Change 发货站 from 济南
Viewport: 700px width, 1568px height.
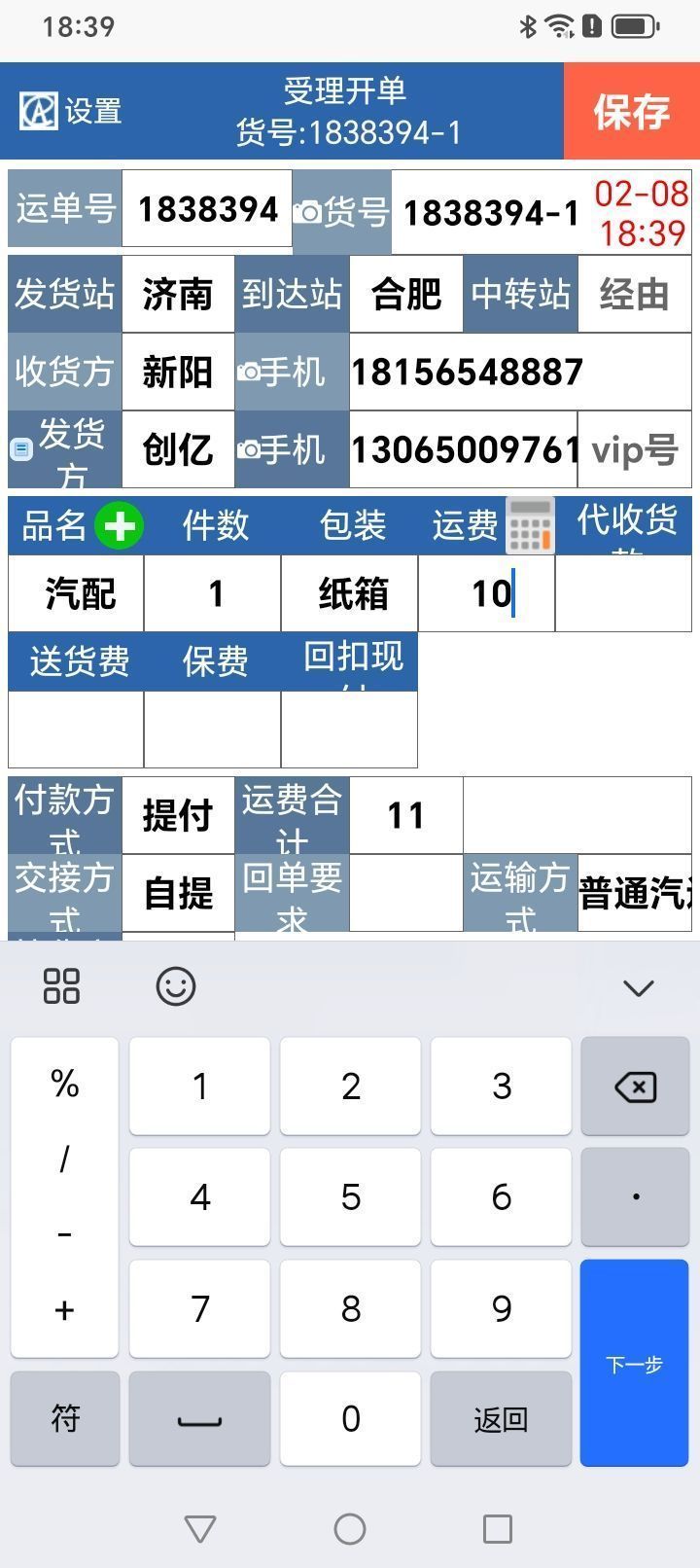178,294
